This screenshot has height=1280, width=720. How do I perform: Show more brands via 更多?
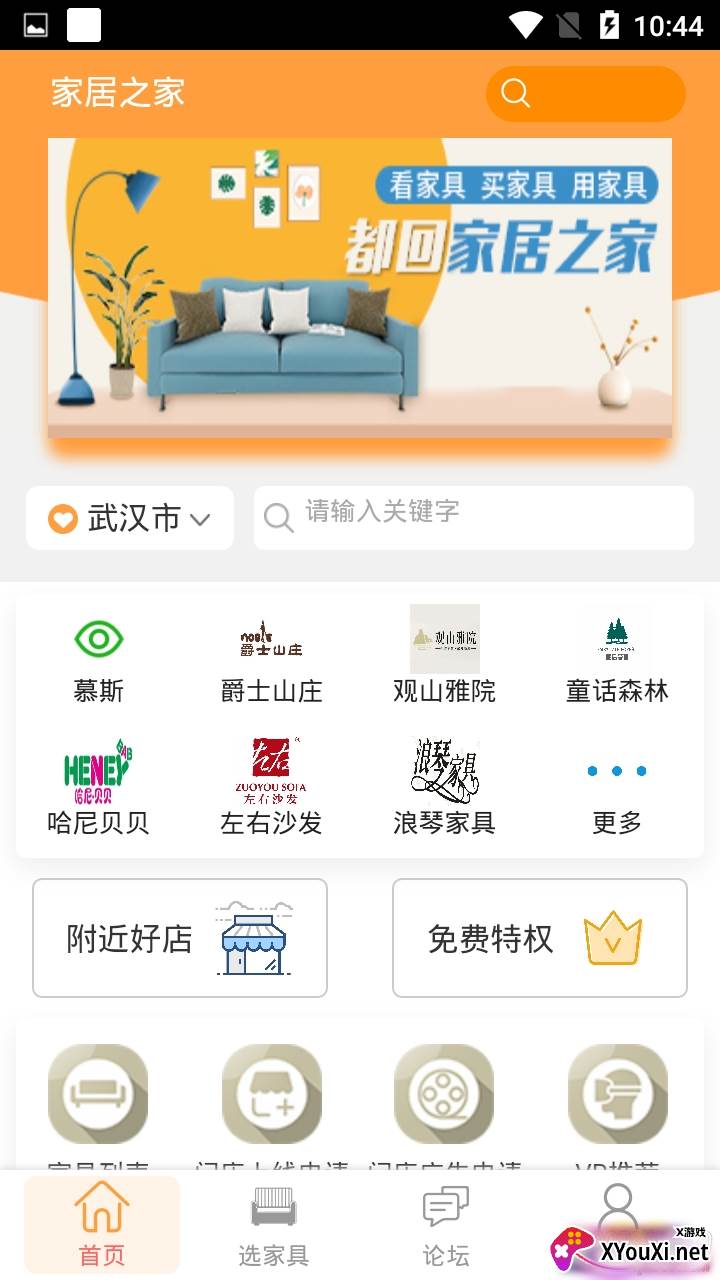(617, 790)
